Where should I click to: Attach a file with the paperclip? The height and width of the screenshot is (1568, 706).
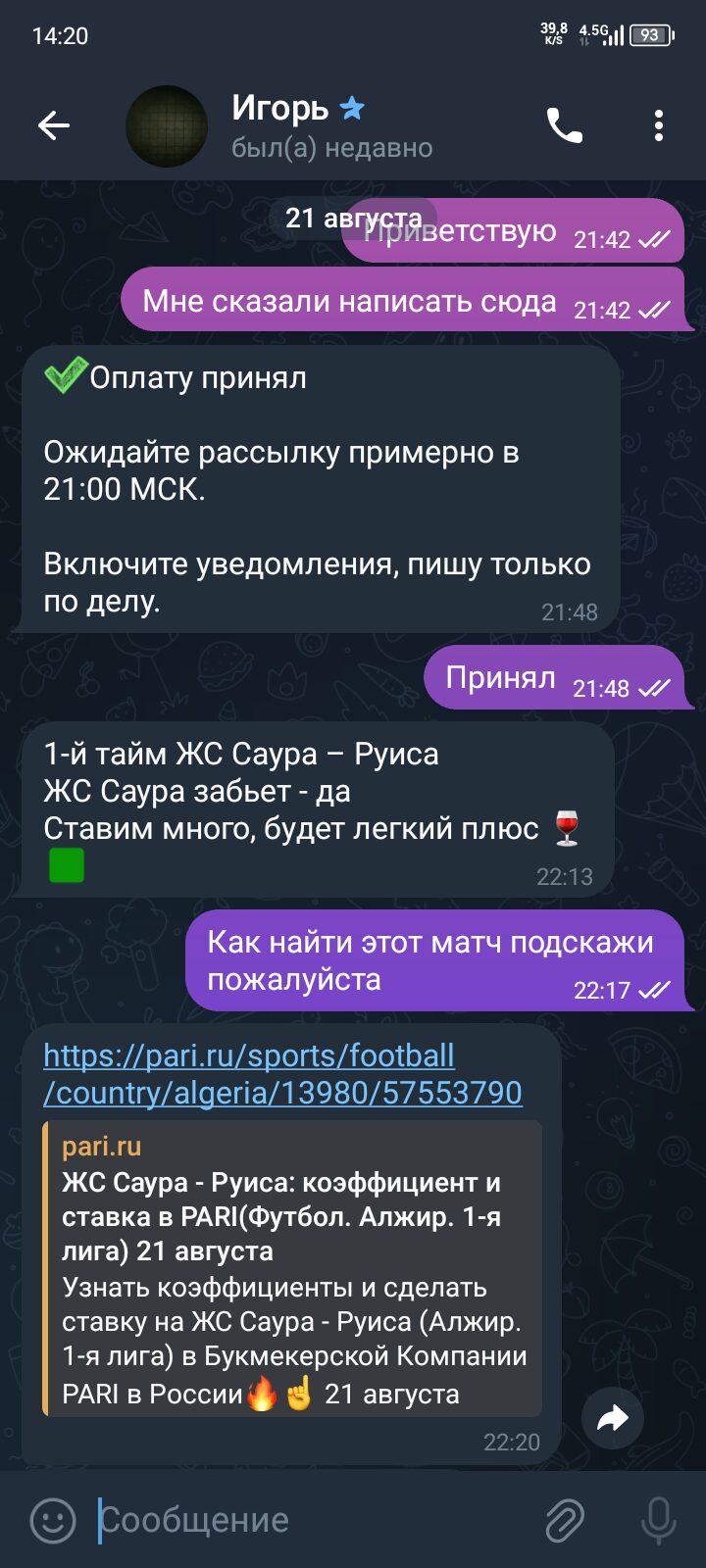(565, 1521)
